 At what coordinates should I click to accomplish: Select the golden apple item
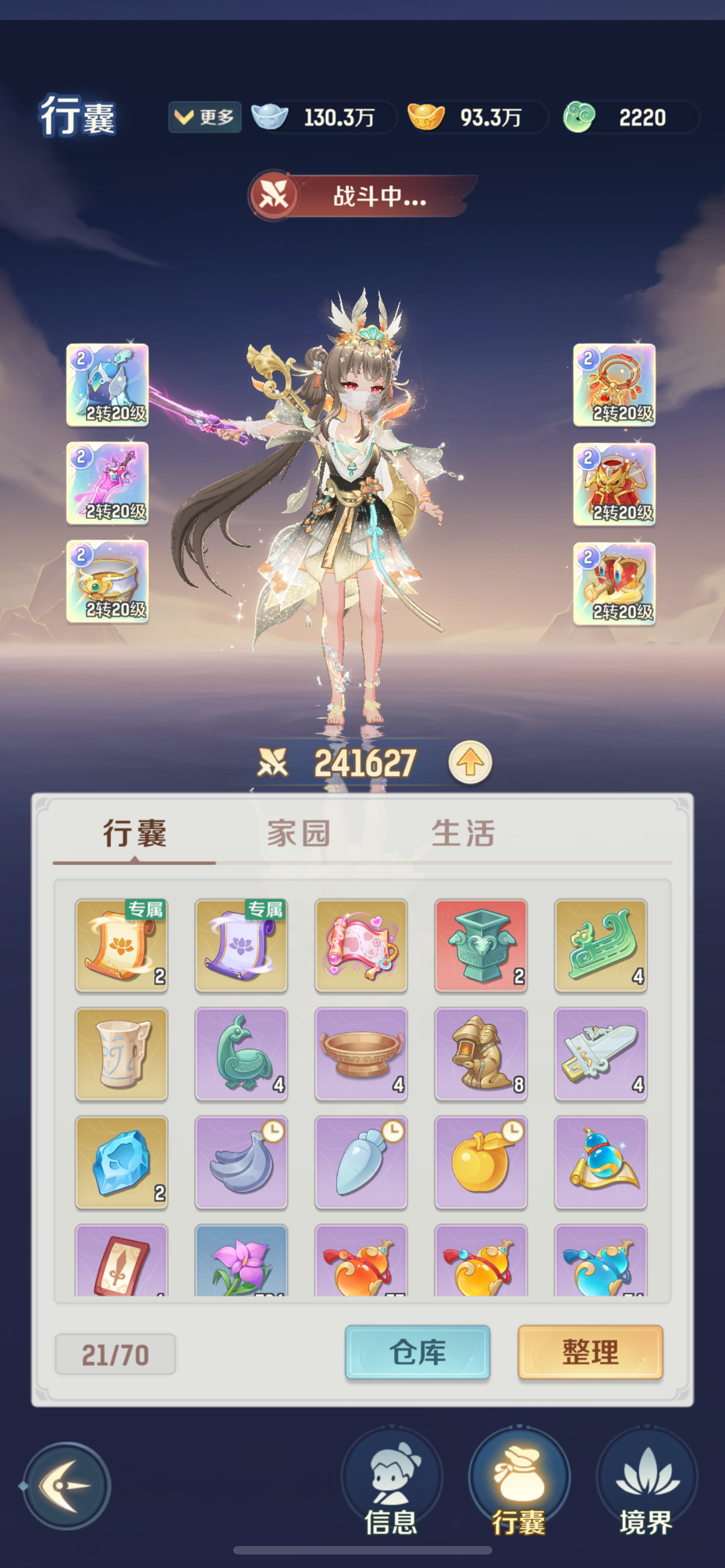click(x=481, y=1162)
